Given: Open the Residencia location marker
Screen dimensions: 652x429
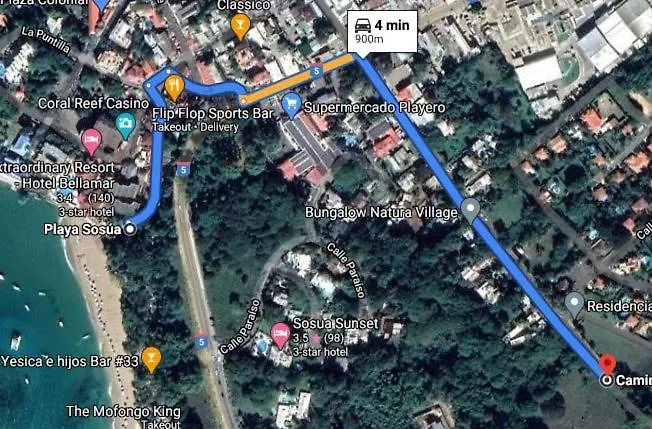Looking at the screenshot, I should point(574,303).
